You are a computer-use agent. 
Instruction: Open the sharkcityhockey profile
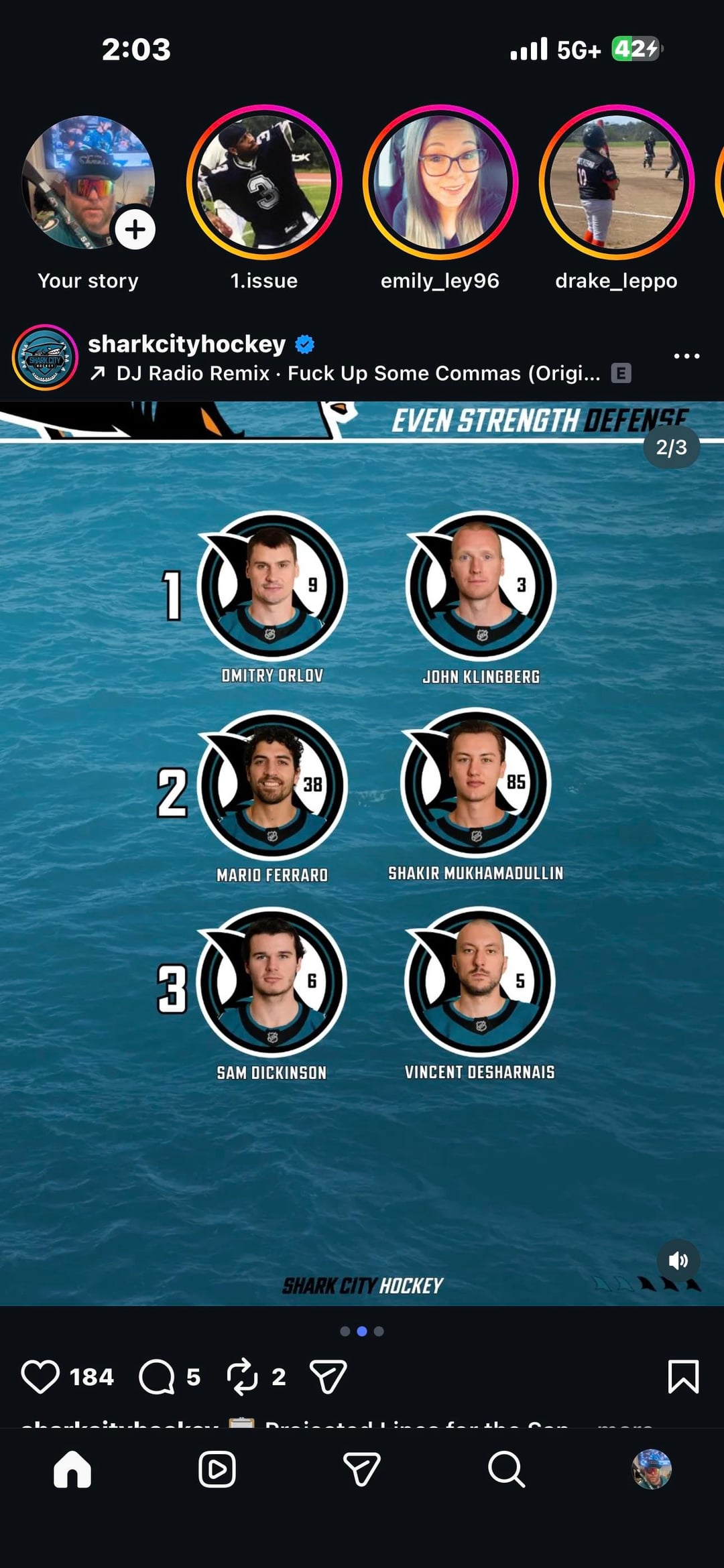[186, 344]
